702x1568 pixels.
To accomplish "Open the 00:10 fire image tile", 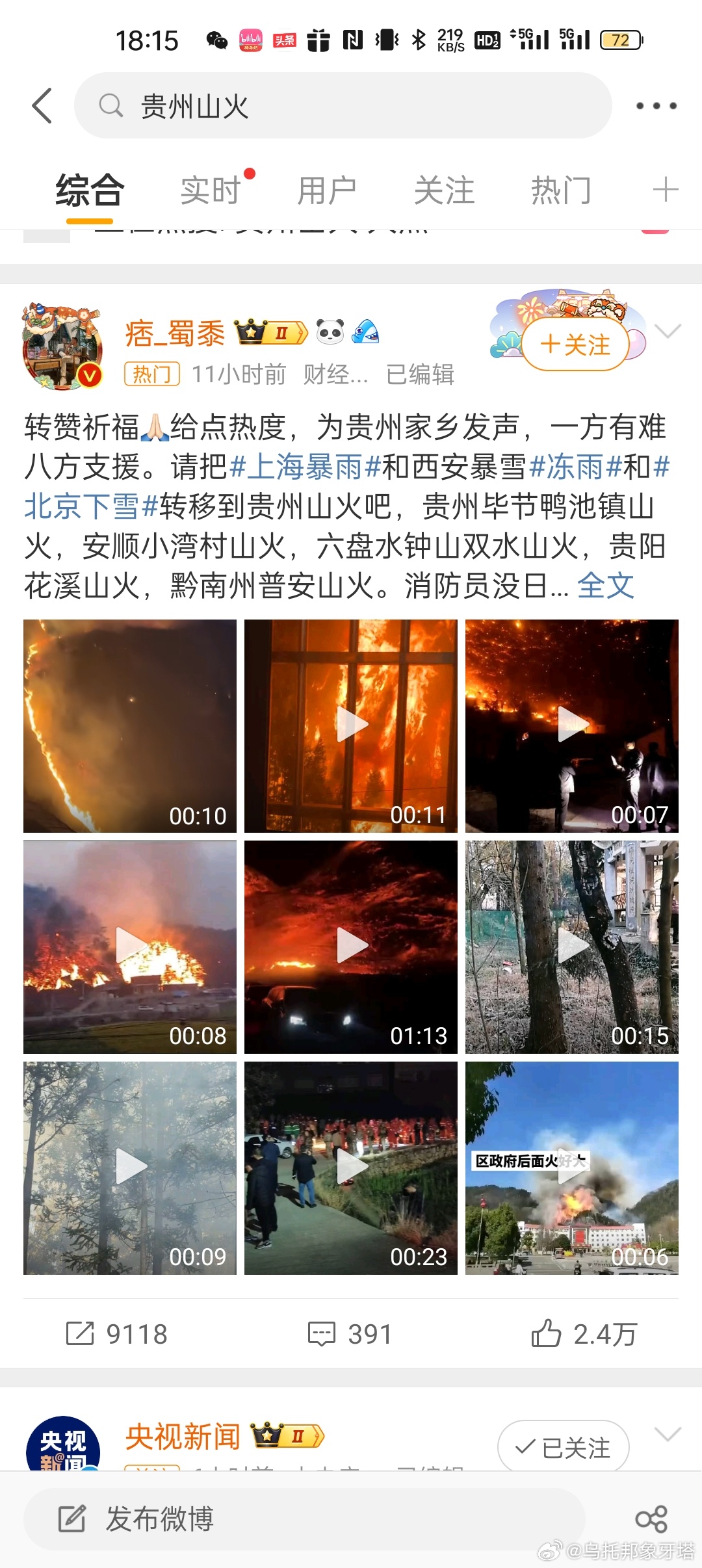I will tap(130, 725).
